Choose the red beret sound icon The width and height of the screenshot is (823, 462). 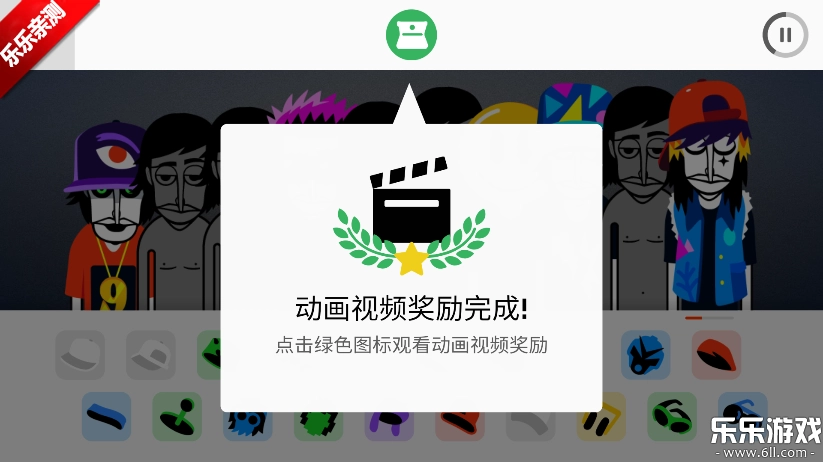716,354
